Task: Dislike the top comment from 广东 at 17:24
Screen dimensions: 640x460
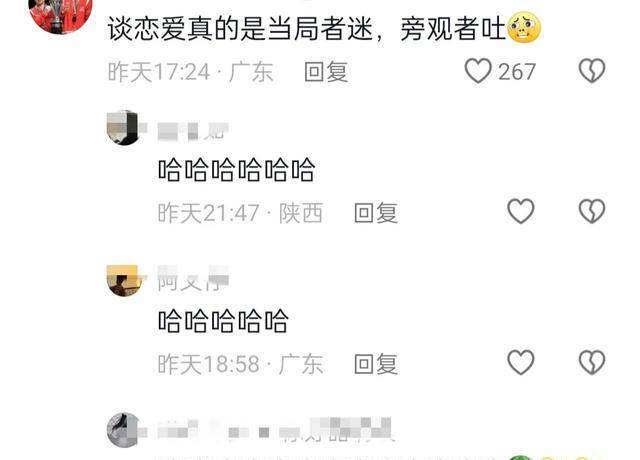Action: click(x=592, y=71)
